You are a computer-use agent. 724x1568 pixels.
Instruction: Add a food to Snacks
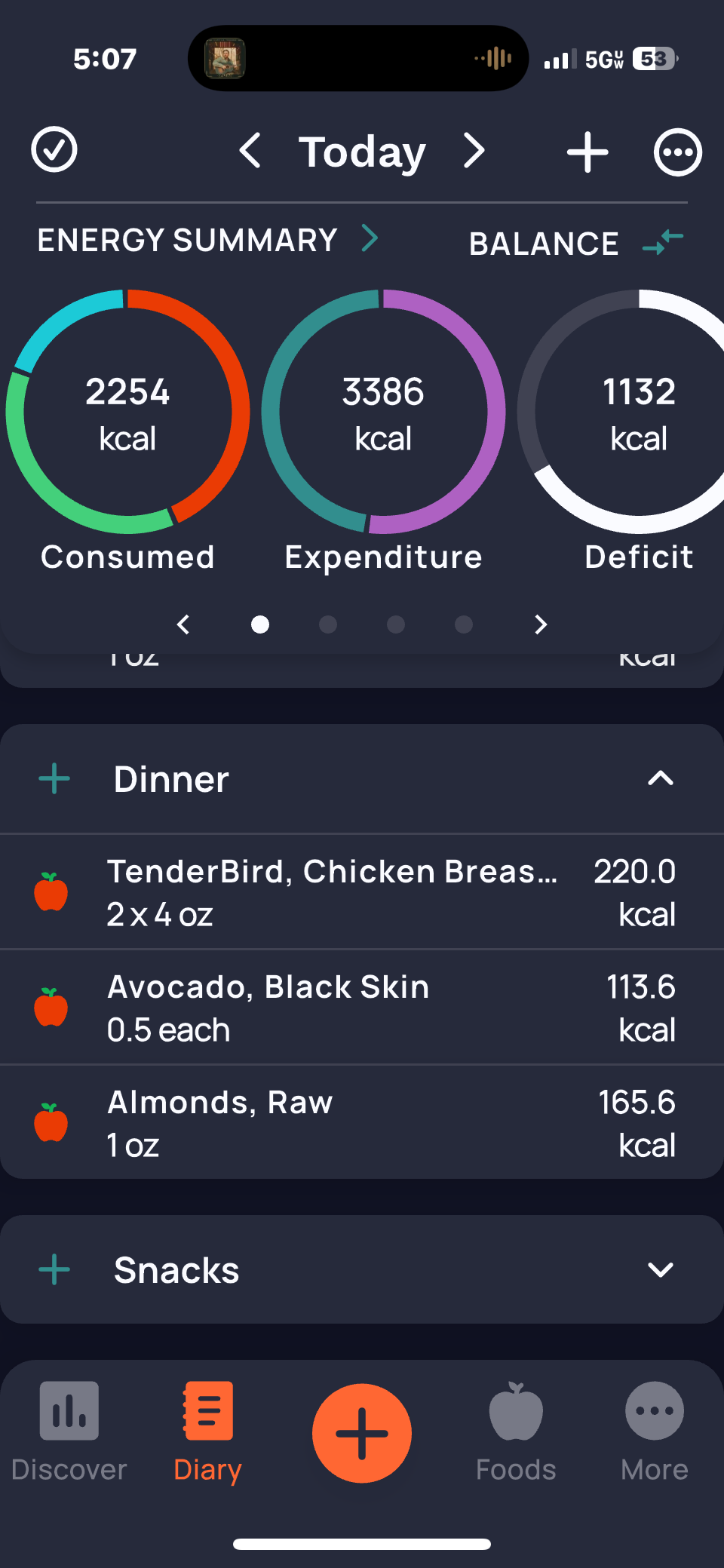click(54, 1269)
